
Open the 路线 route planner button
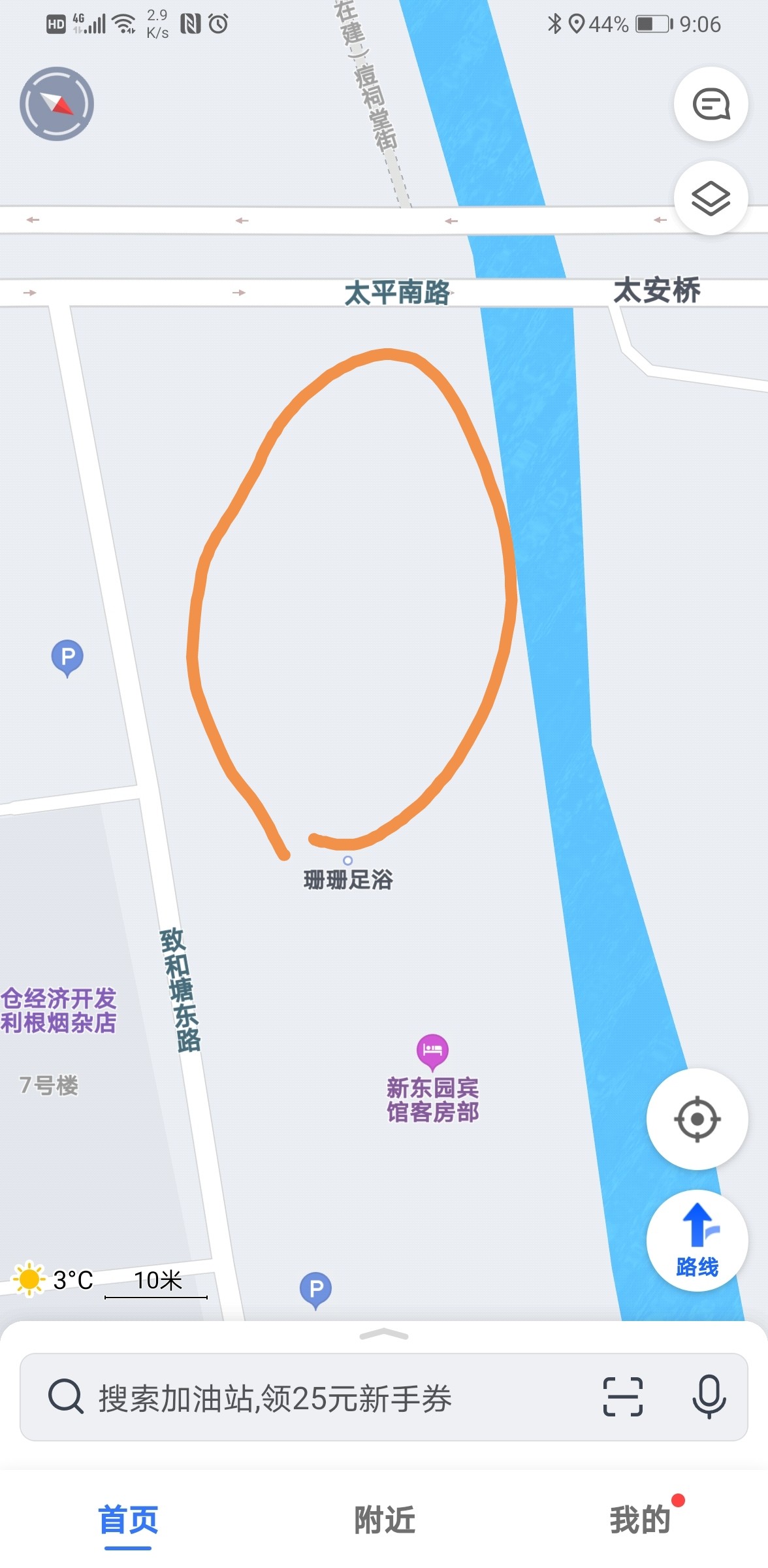[x=697, y=1241]
